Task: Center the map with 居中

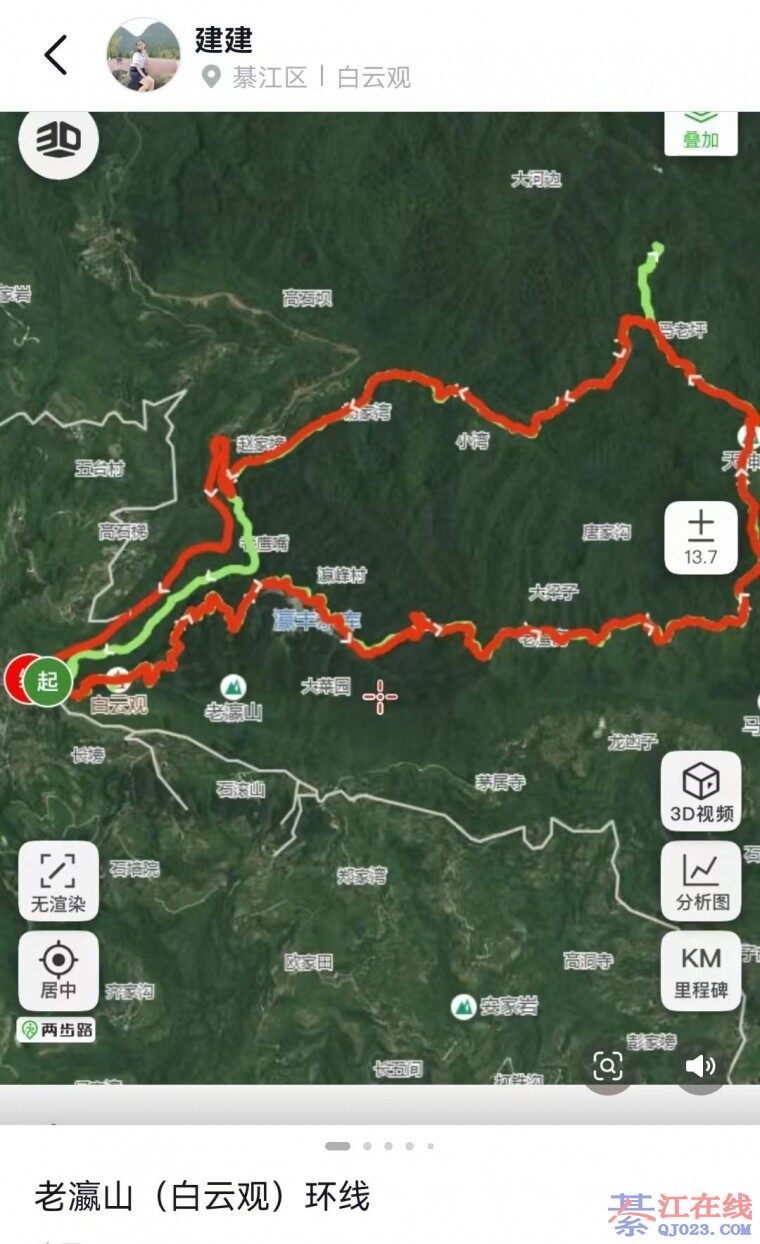Action: pyautogui.click(x=58, y=971)
